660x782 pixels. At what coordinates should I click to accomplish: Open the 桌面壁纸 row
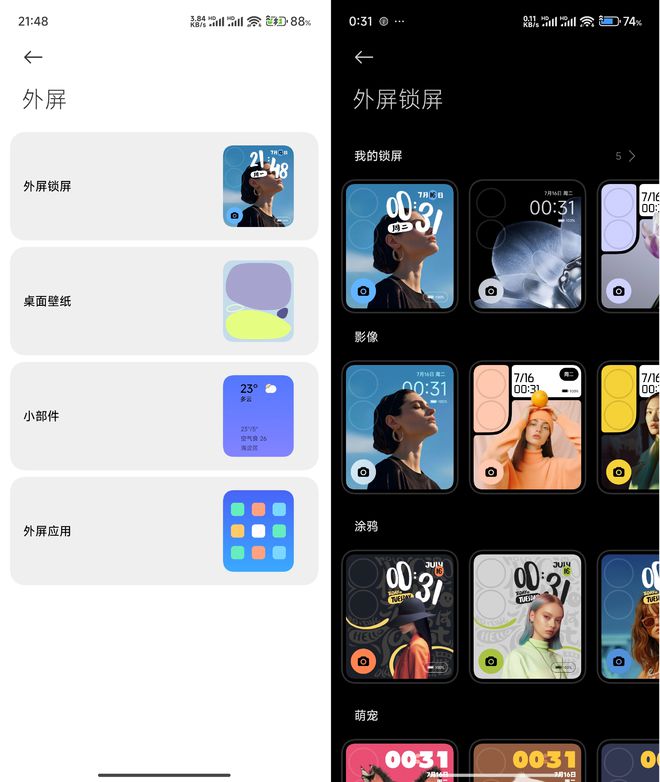(164, 301)
